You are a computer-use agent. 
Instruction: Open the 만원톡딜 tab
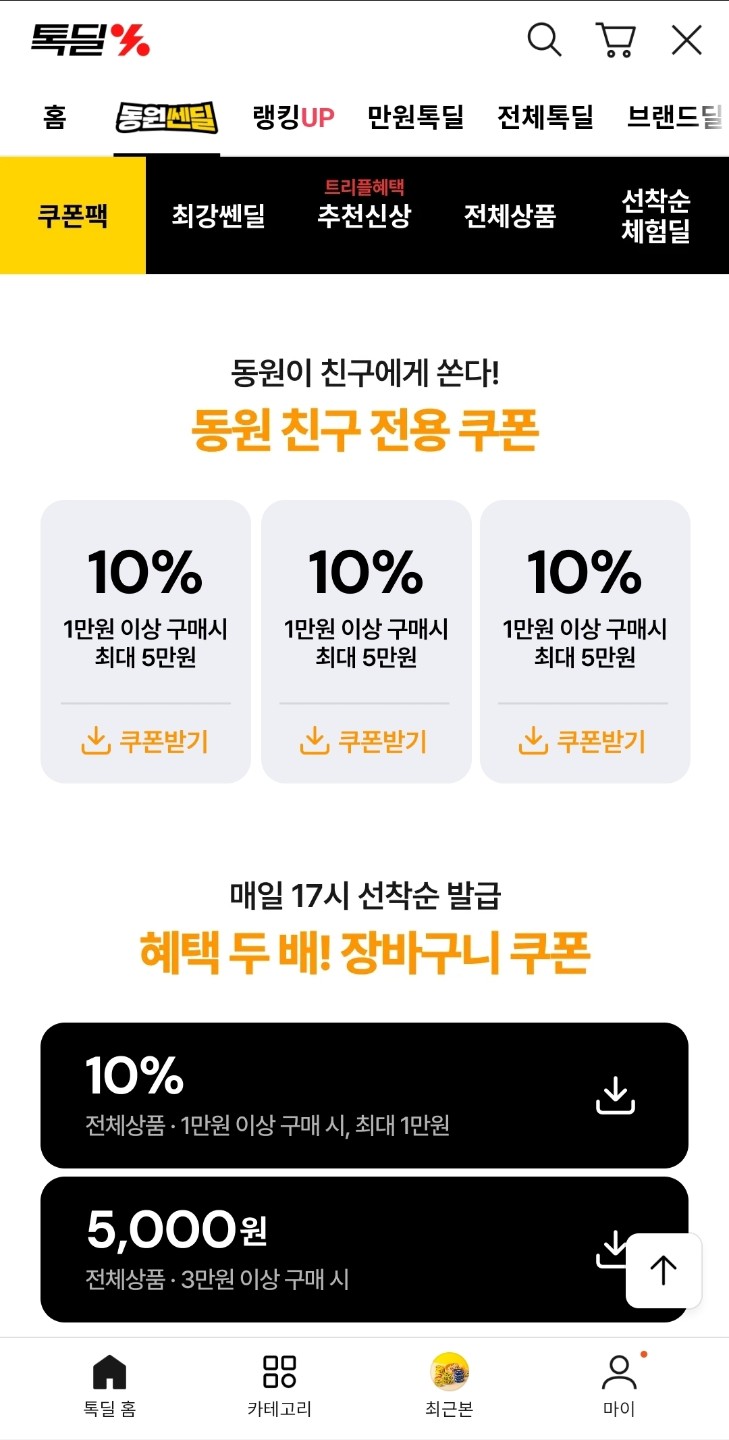(415, 118)
